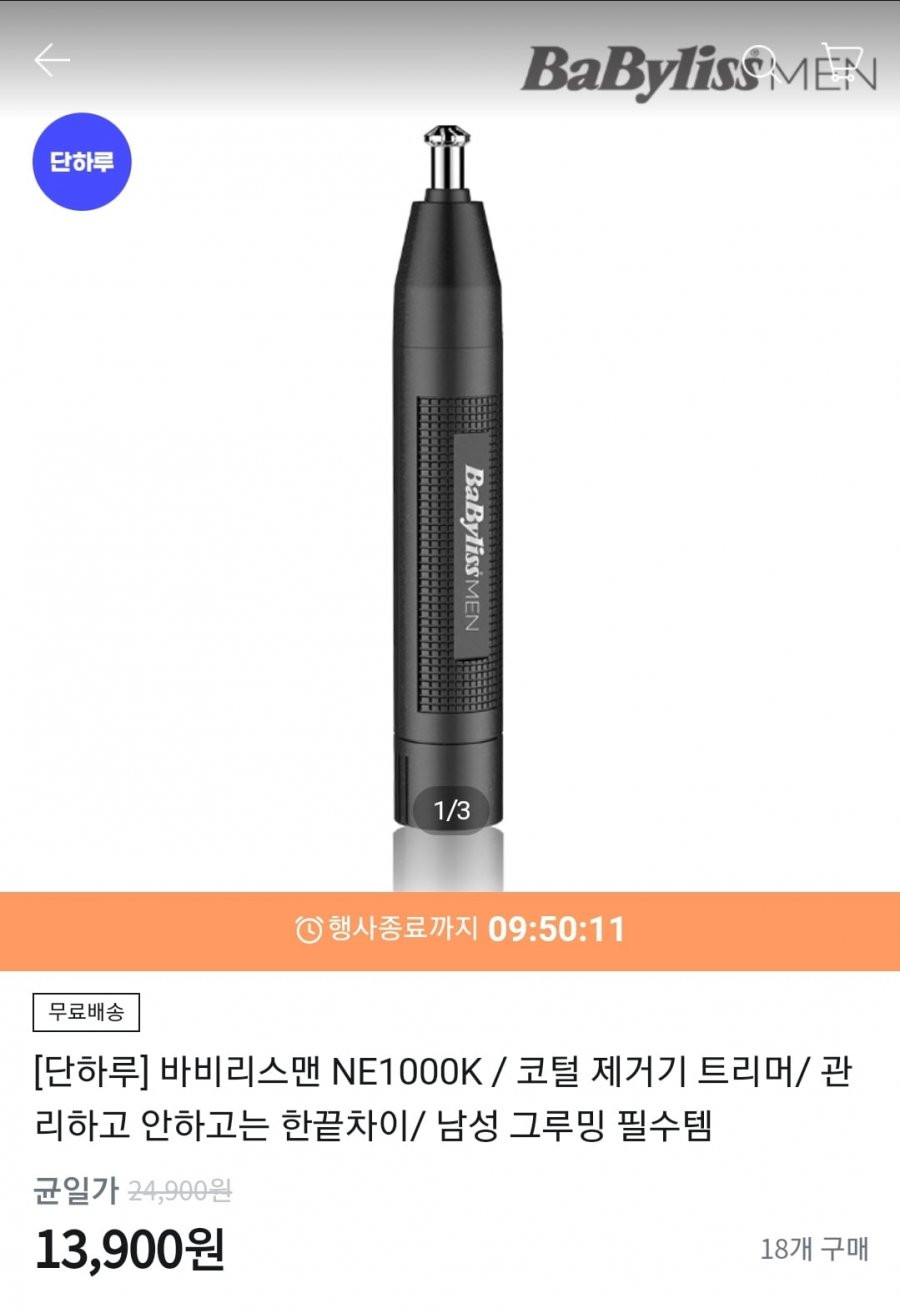The height and width of the screenshot is (1313, 900).
Task: Go back using the arrow
Action: point(52,61)
